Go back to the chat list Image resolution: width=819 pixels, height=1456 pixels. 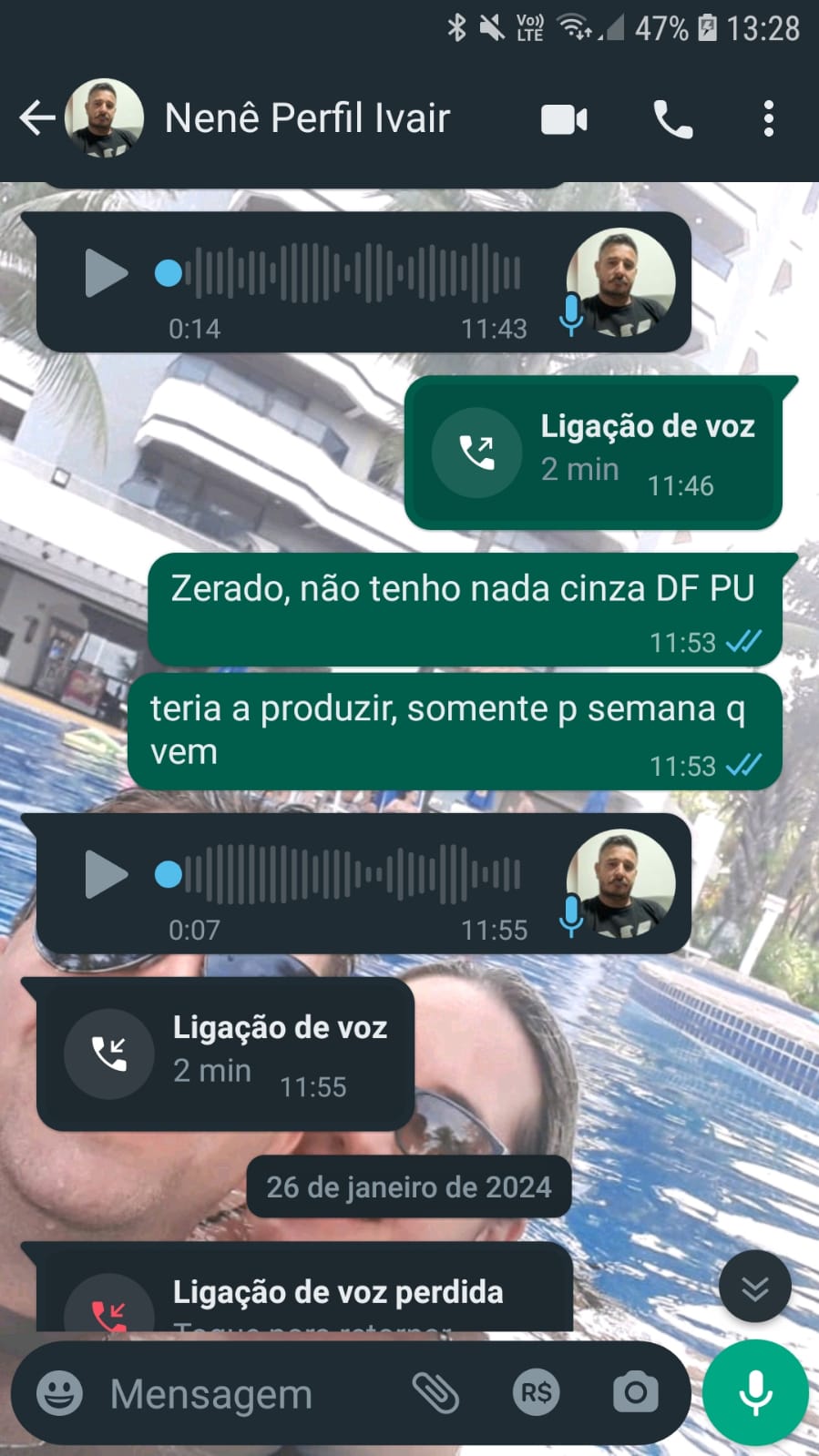tap(36, 118)
